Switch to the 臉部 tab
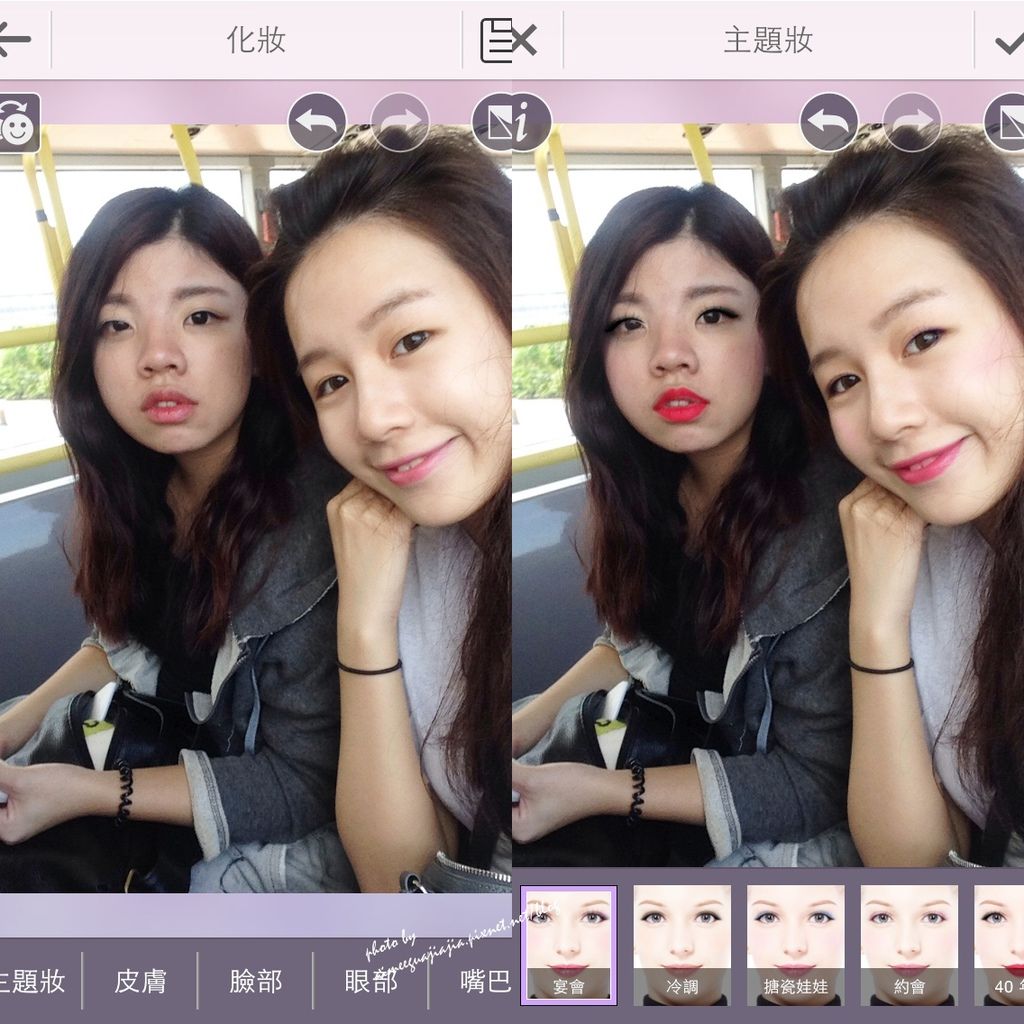The image size is (1024, 1024). click(x=256, y=981)
